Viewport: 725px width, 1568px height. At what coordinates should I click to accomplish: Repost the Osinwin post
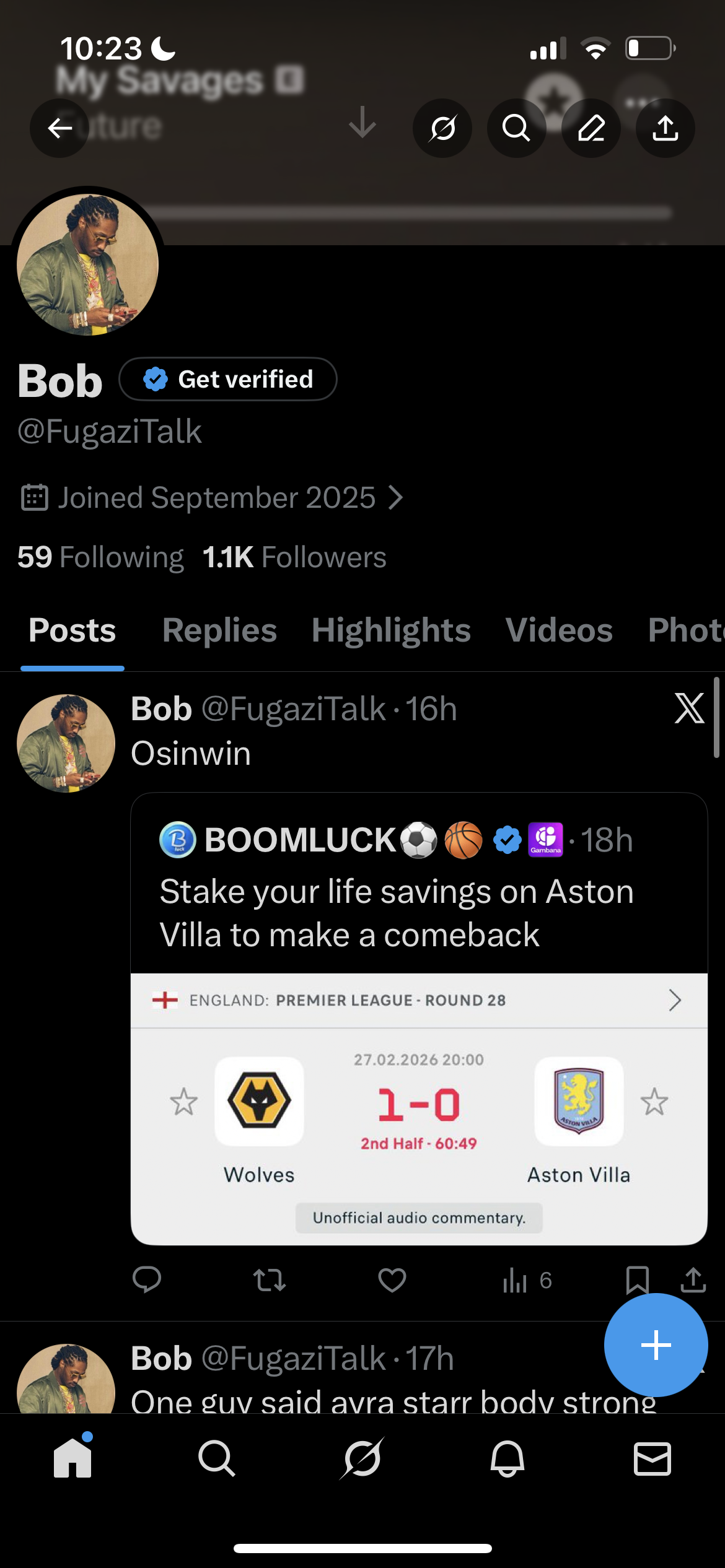pyautogui.click(x=270, y=1279)
